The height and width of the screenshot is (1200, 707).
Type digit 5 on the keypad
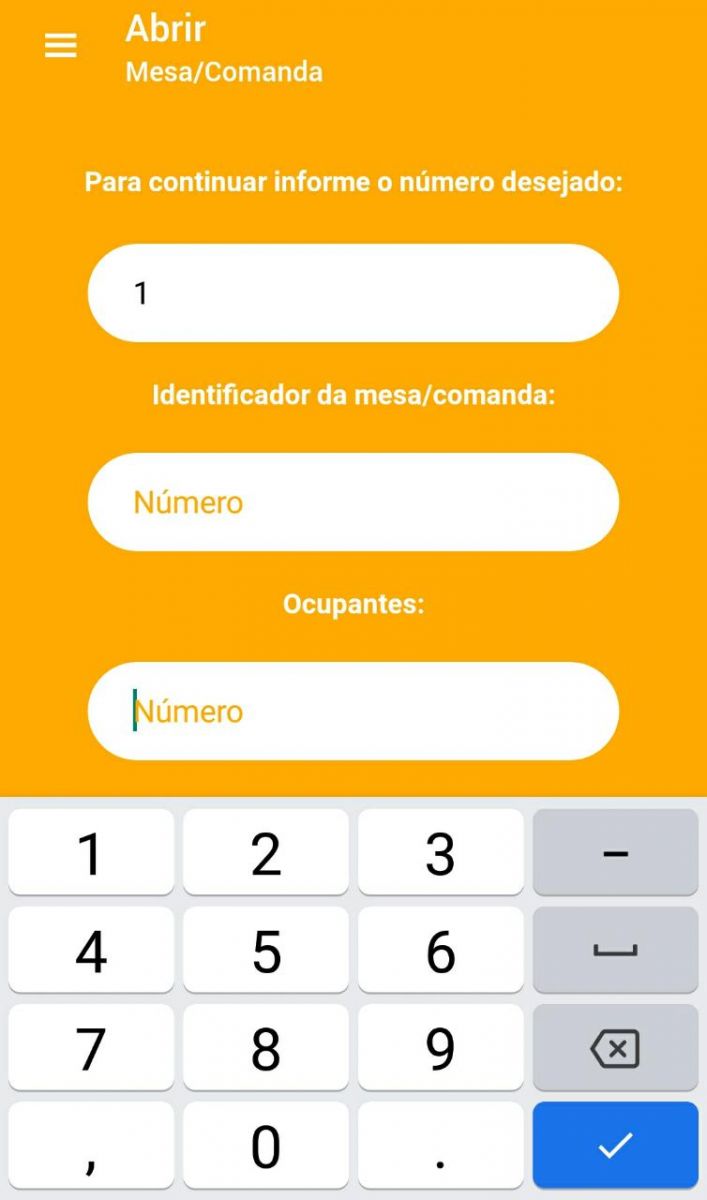(266, 951)
